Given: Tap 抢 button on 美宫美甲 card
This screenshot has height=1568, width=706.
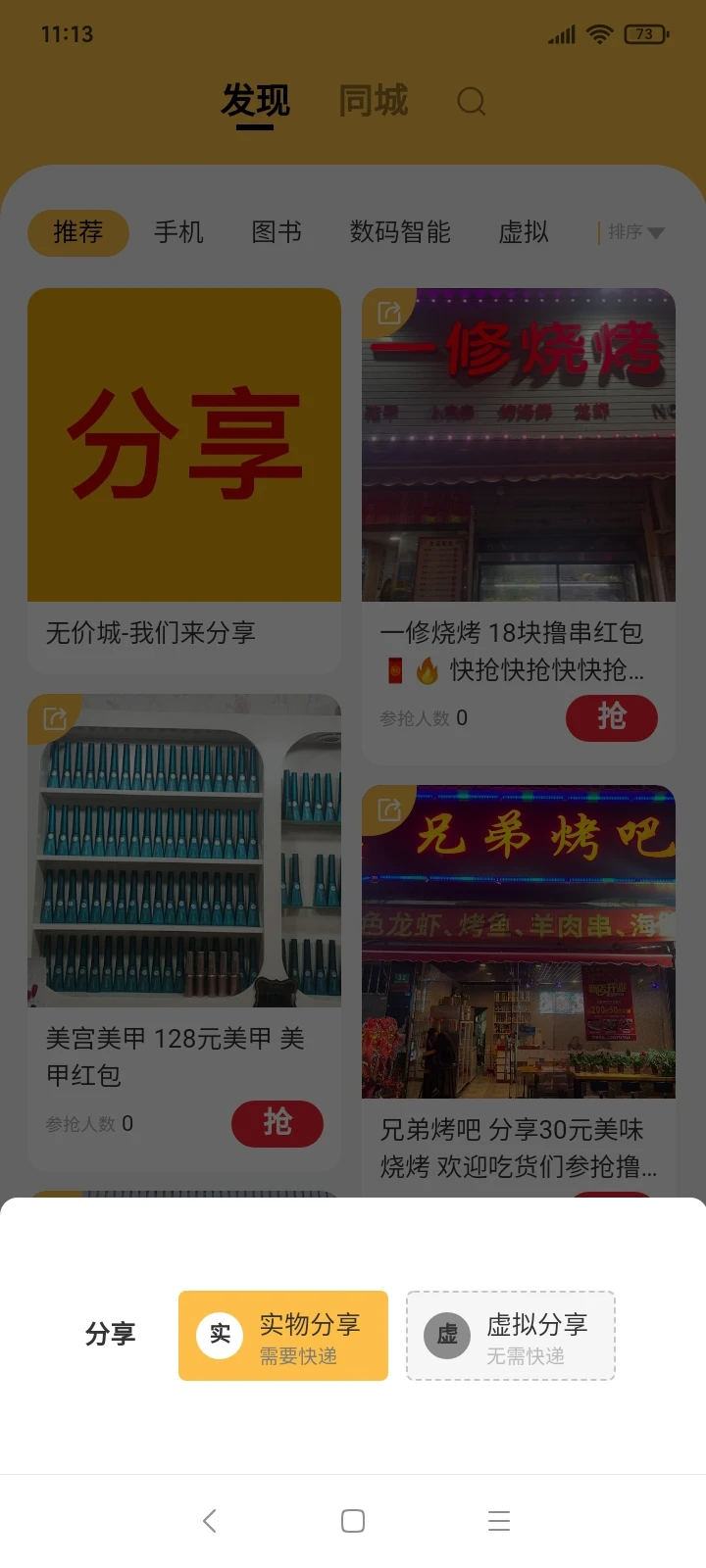Looking at the screenshot, I should pos(277,1124).
